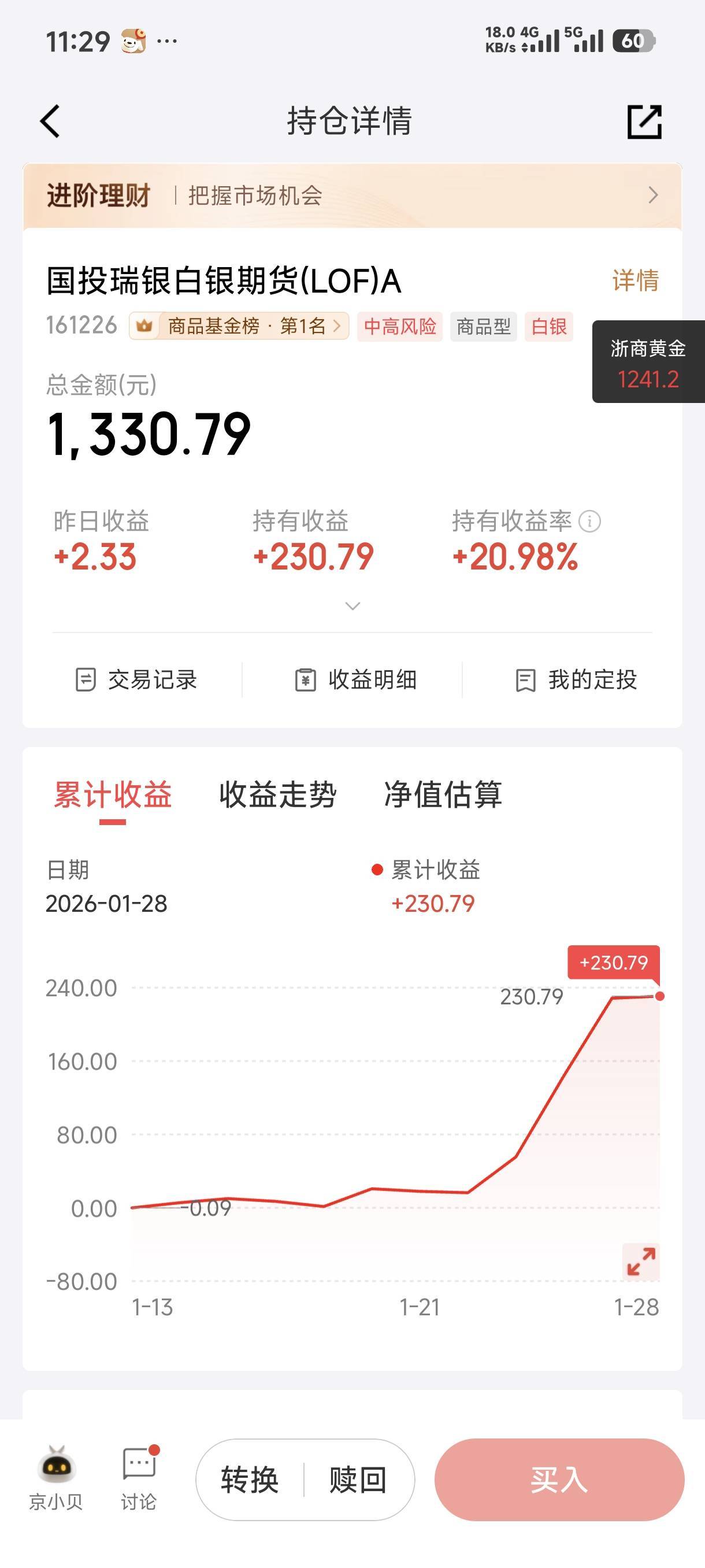Select the 累计收益 tab

tap(113, 795)
